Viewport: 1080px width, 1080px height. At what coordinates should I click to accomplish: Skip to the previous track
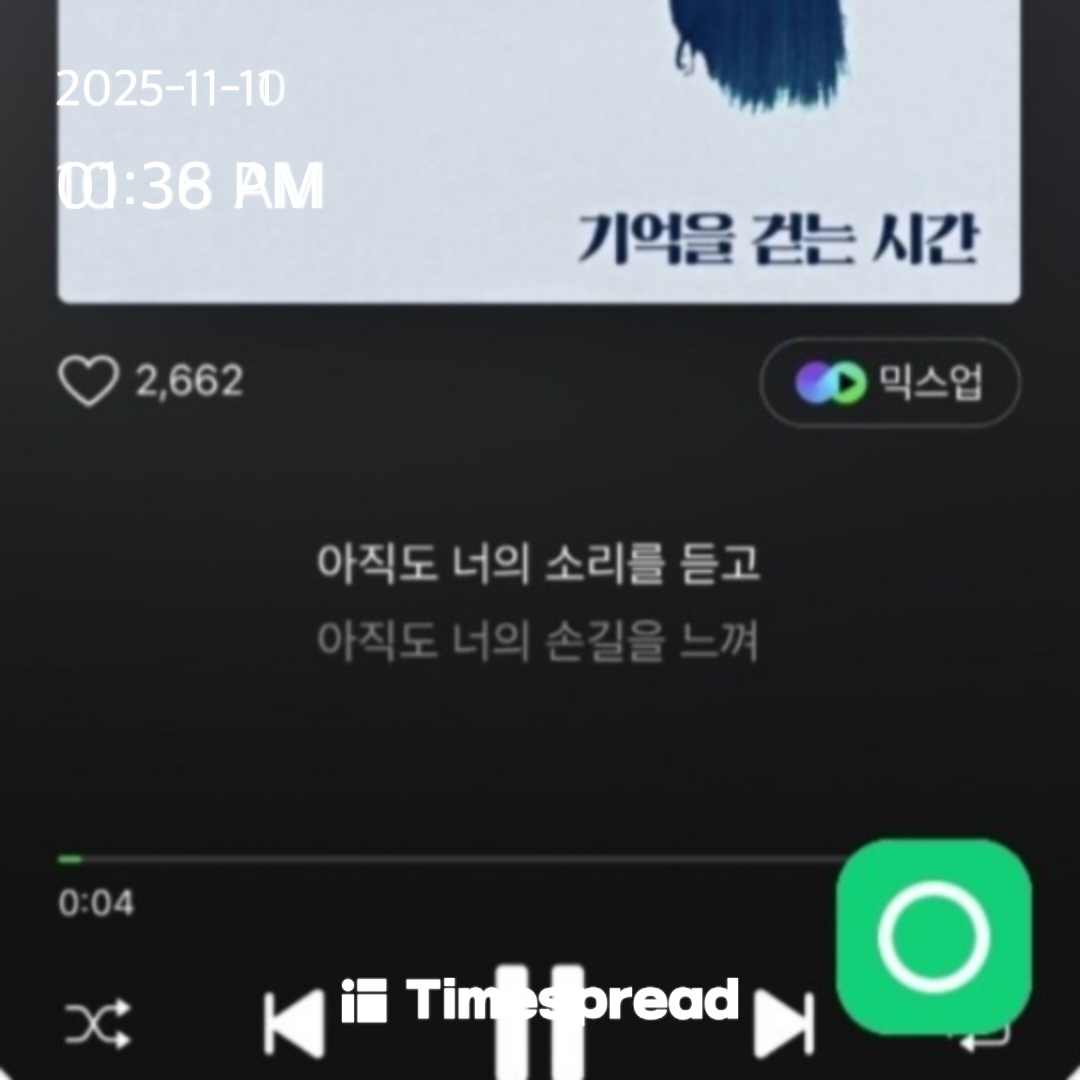coord(293,1025)
